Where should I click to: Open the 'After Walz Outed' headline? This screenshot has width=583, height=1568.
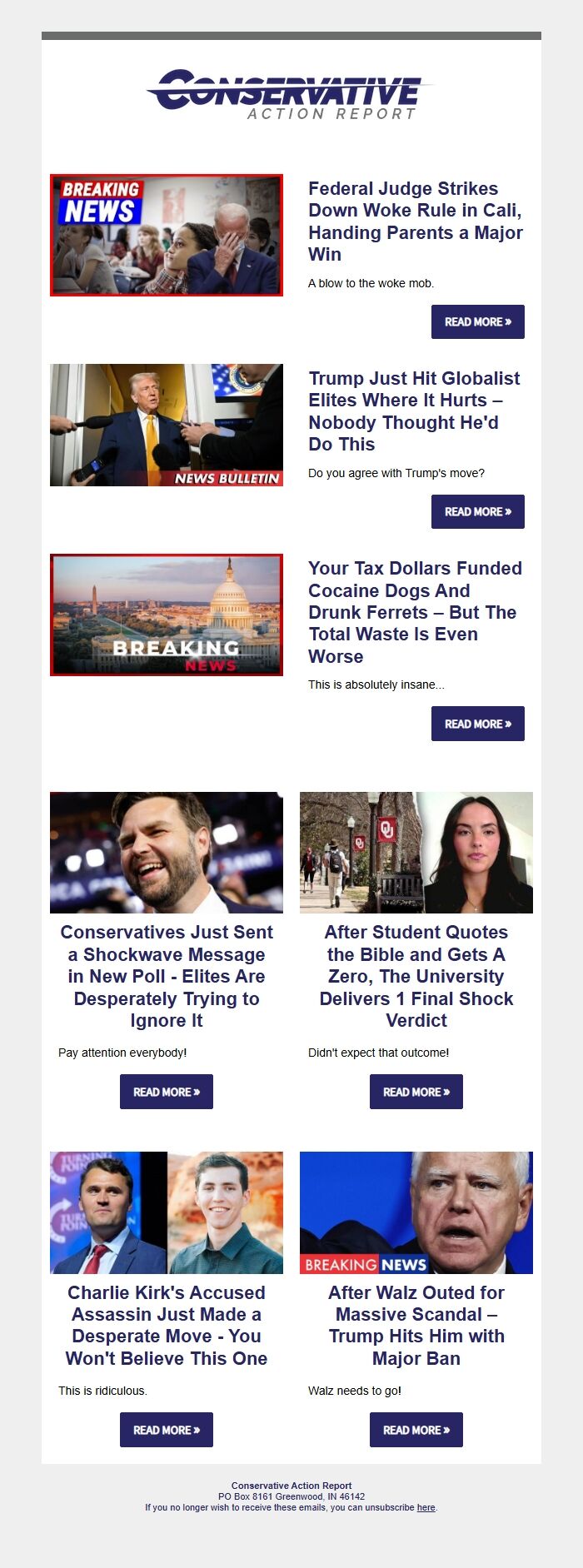416,1325
